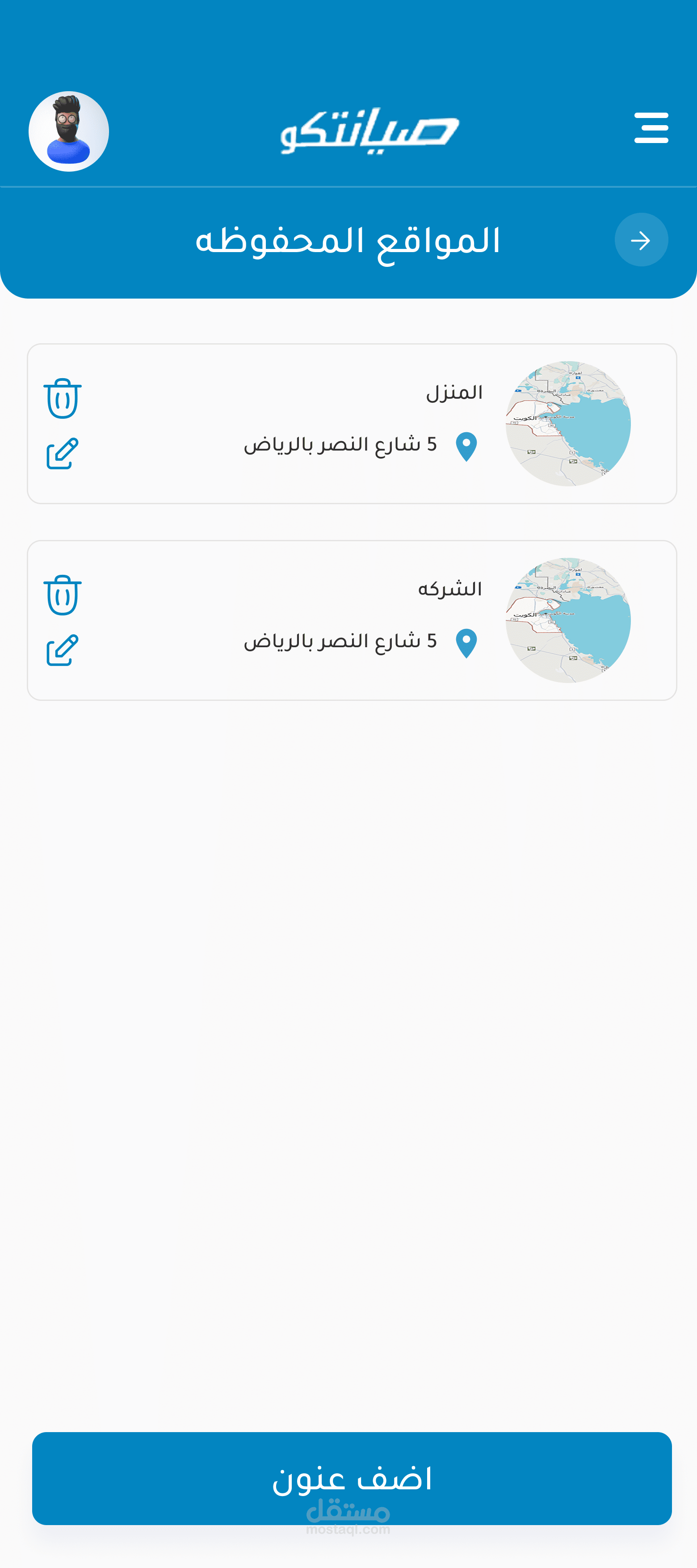Go back using the arrow button

coord(641,240)
